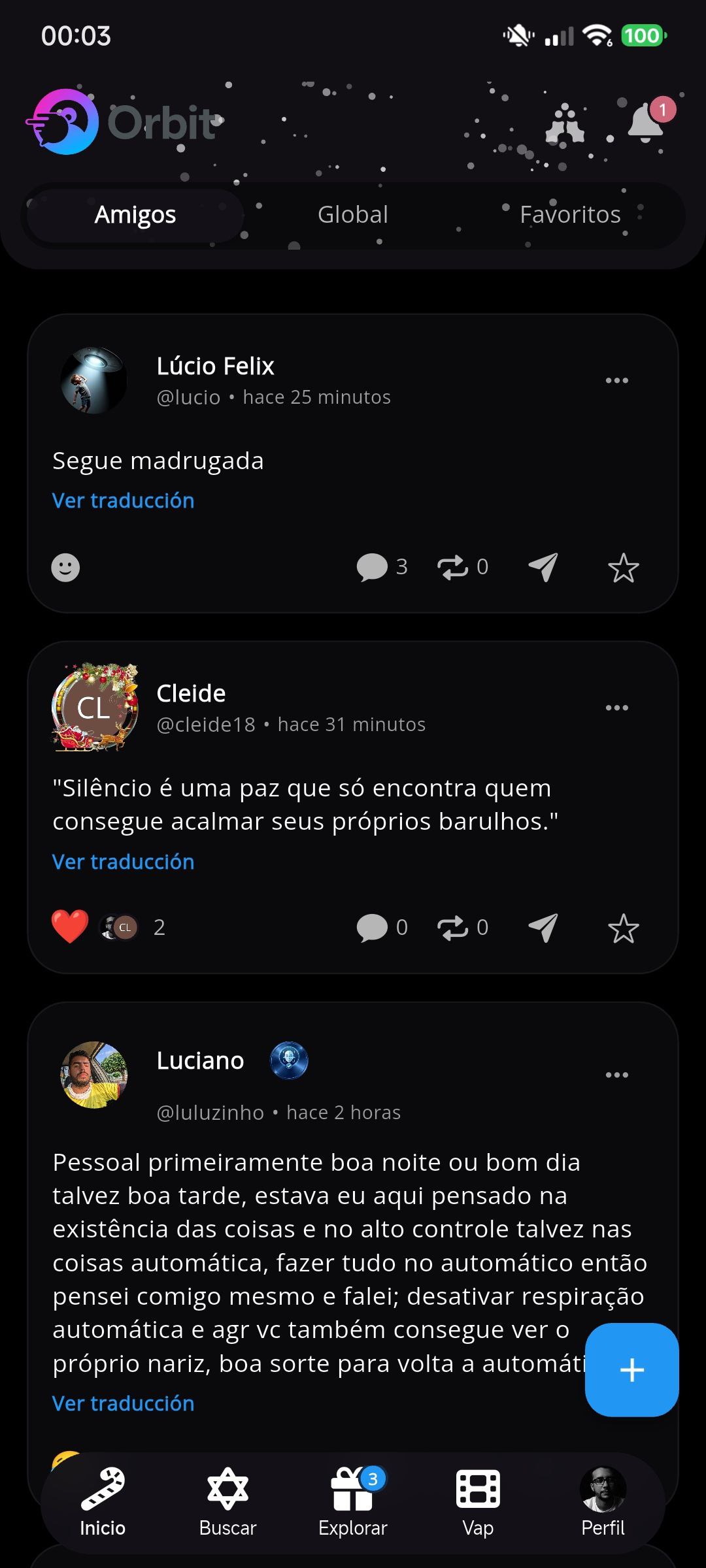Repost Lúcio Felix's post

point(453,567)
